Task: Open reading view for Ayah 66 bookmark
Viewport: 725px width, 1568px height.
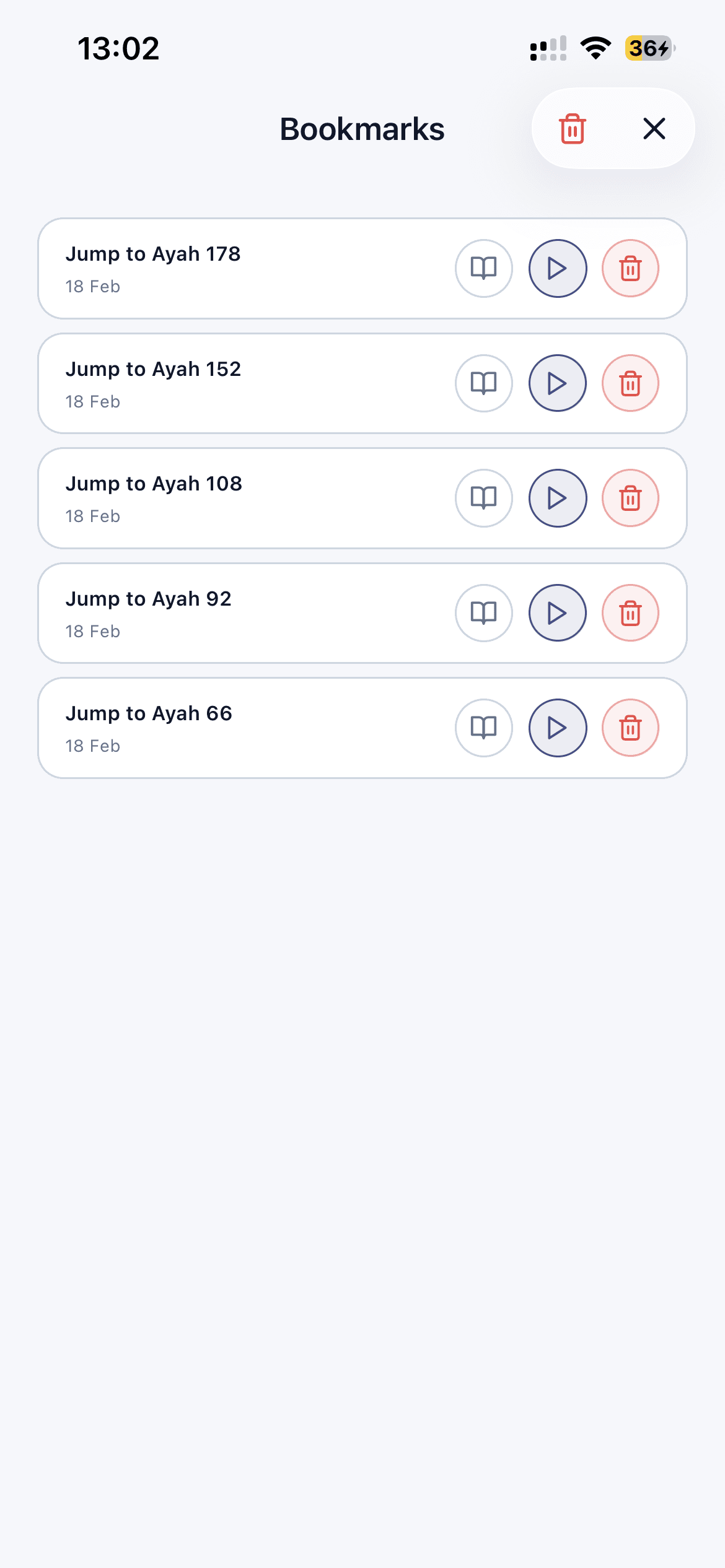Action: (x=483, y=728)
